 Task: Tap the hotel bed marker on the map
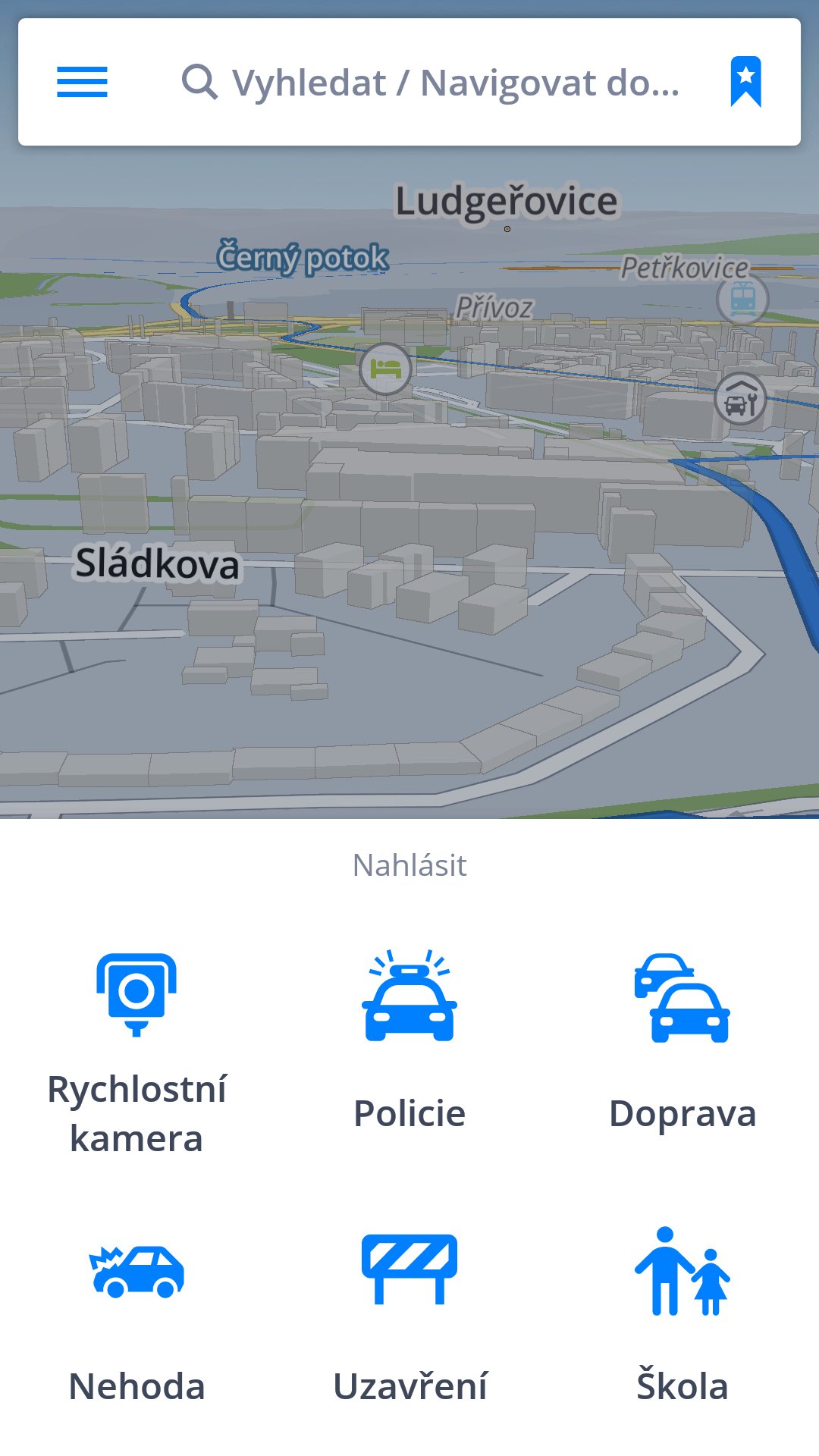pos(386,369)
